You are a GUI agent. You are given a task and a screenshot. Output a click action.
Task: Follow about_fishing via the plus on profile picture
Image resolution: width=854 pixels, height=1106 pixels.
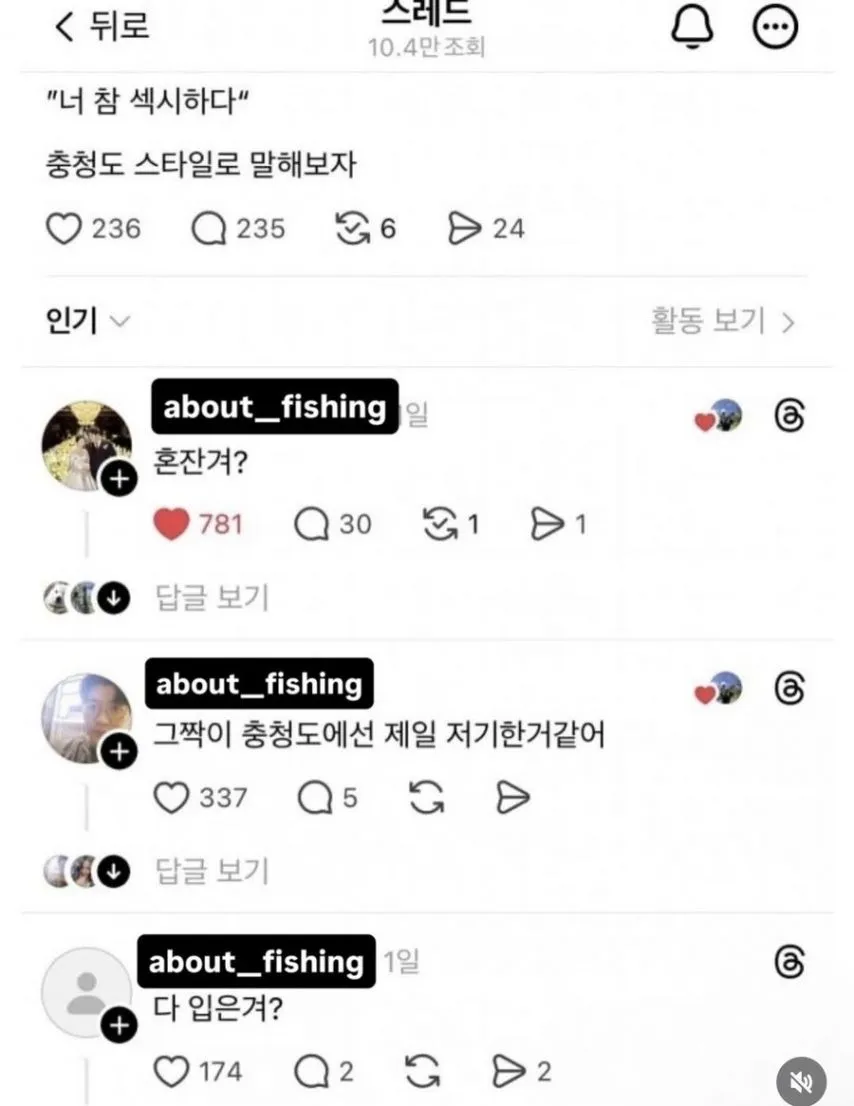point(120,479)
